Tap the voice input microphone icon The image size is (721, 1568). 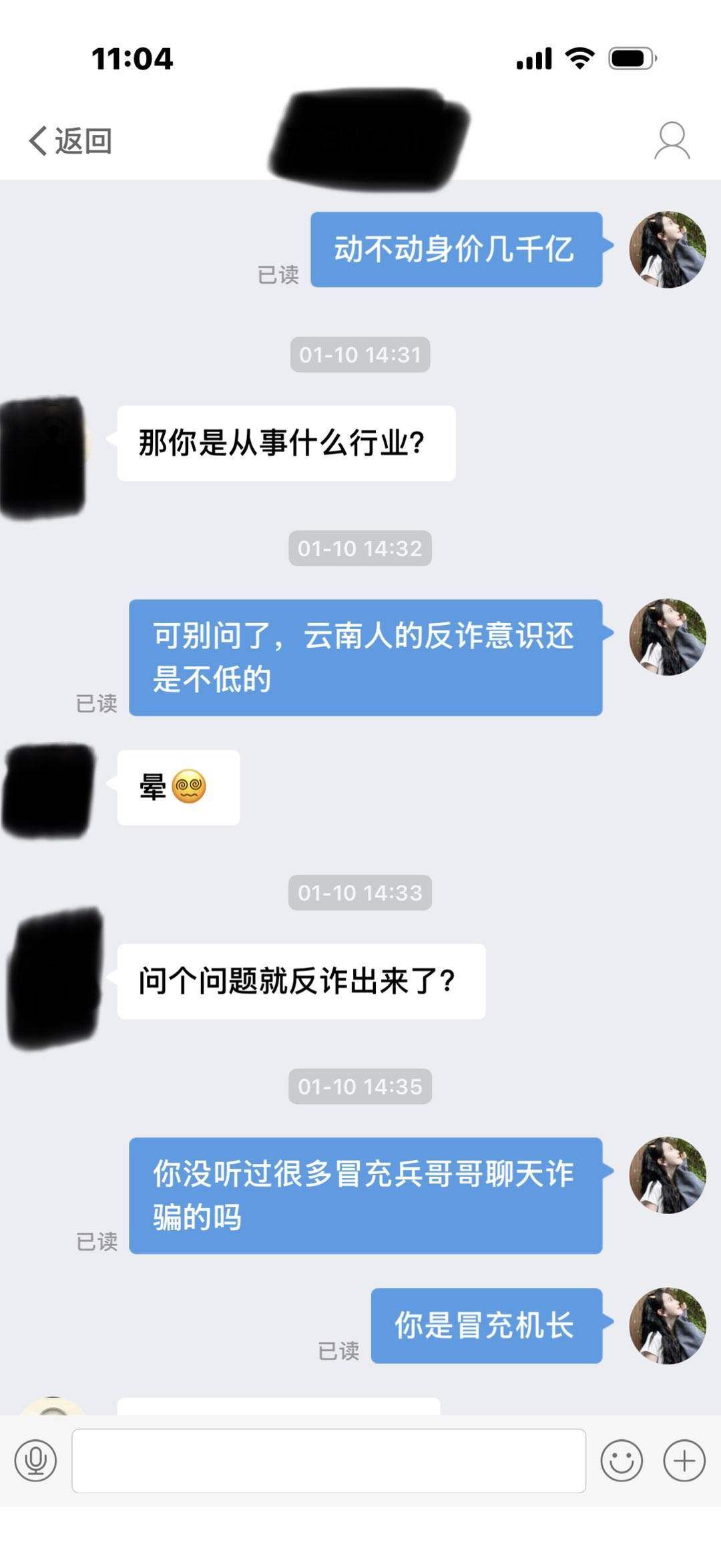(x=35, y=1460)
